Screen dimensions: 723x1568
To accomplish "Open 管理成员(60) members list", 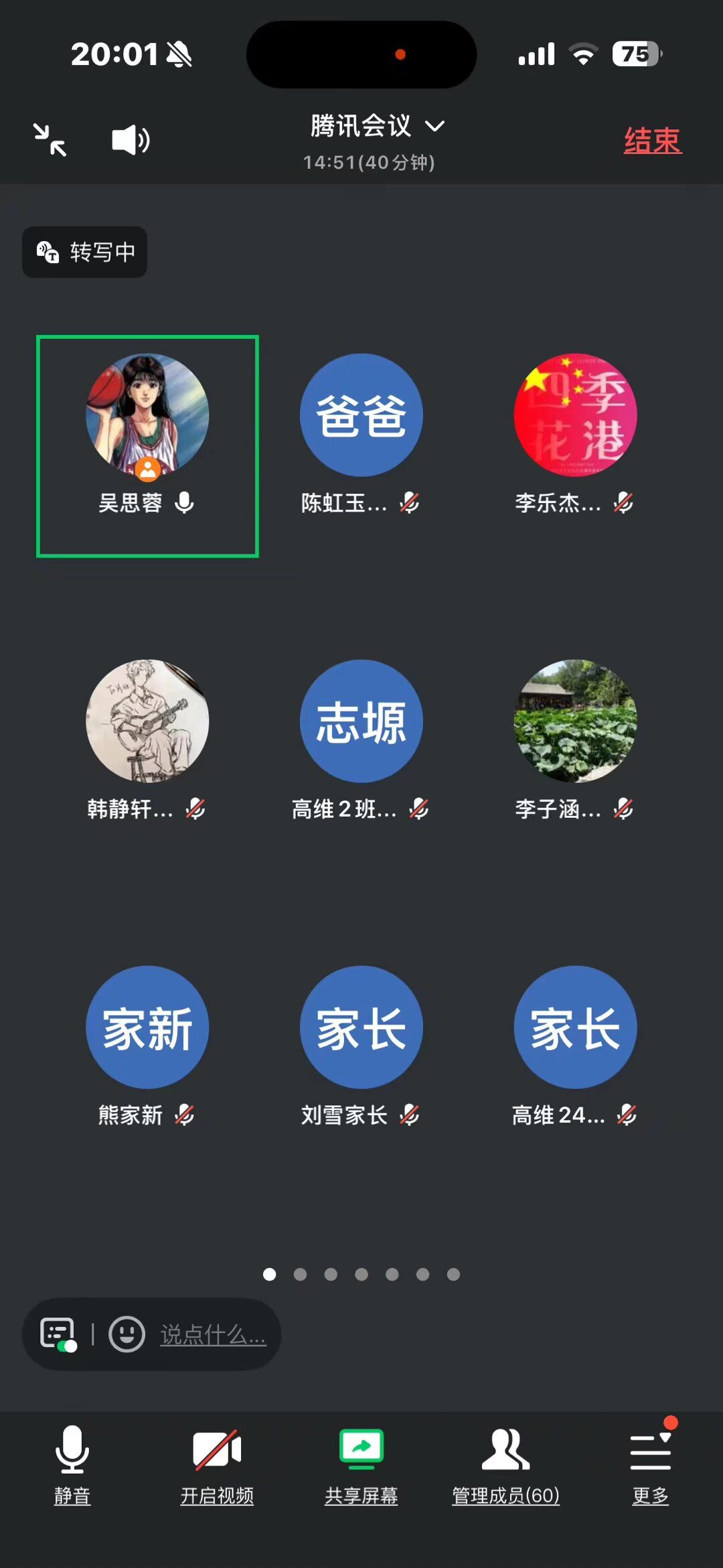I will tap(505, 1466).
